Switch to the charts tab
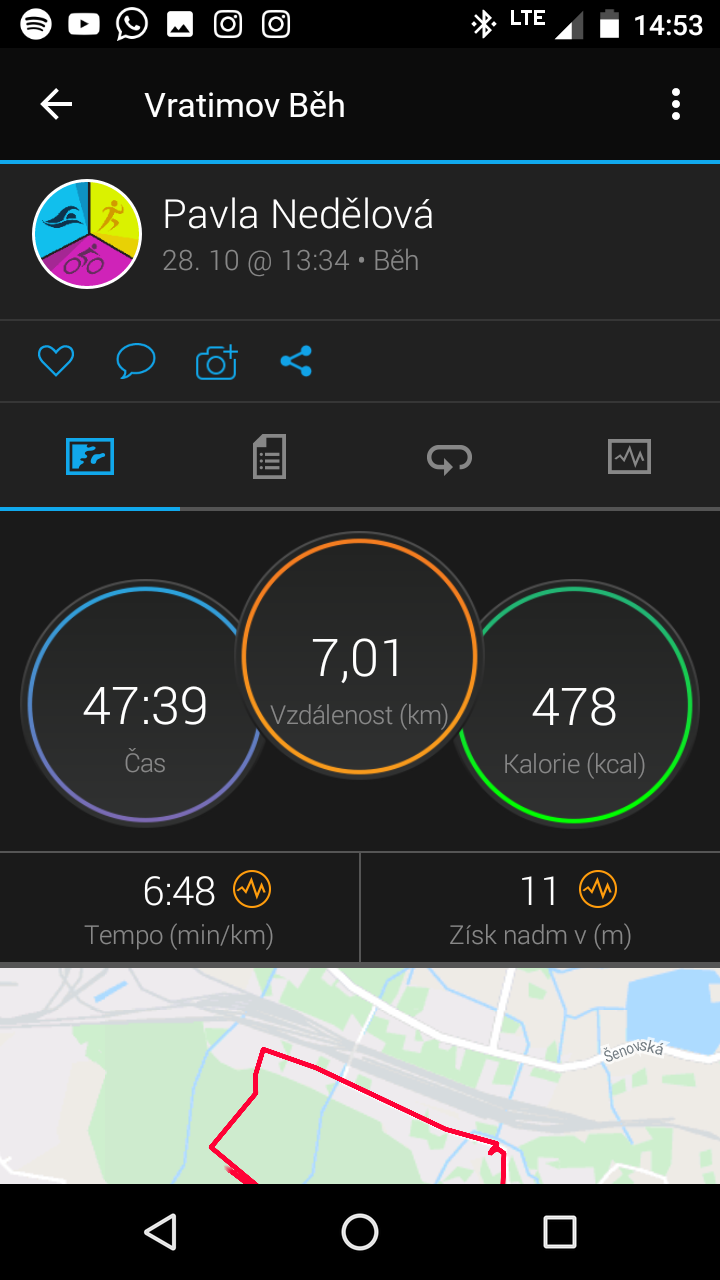Viewport: 720px width, 1280px height. click(630, 458)
